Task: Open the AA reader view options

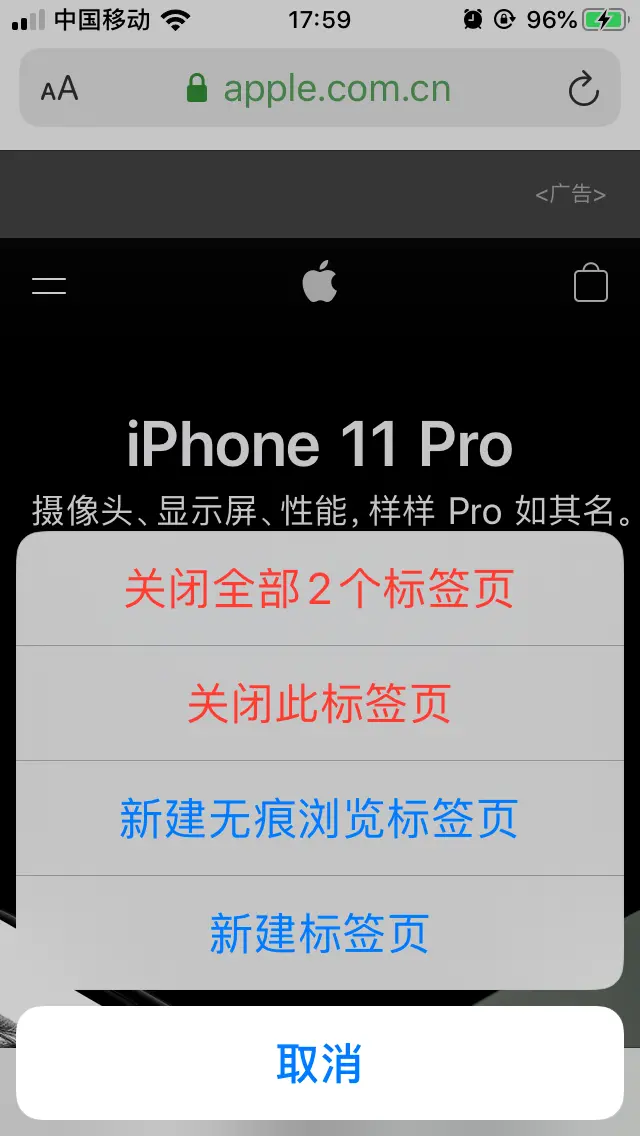Action: coord(59,89)
